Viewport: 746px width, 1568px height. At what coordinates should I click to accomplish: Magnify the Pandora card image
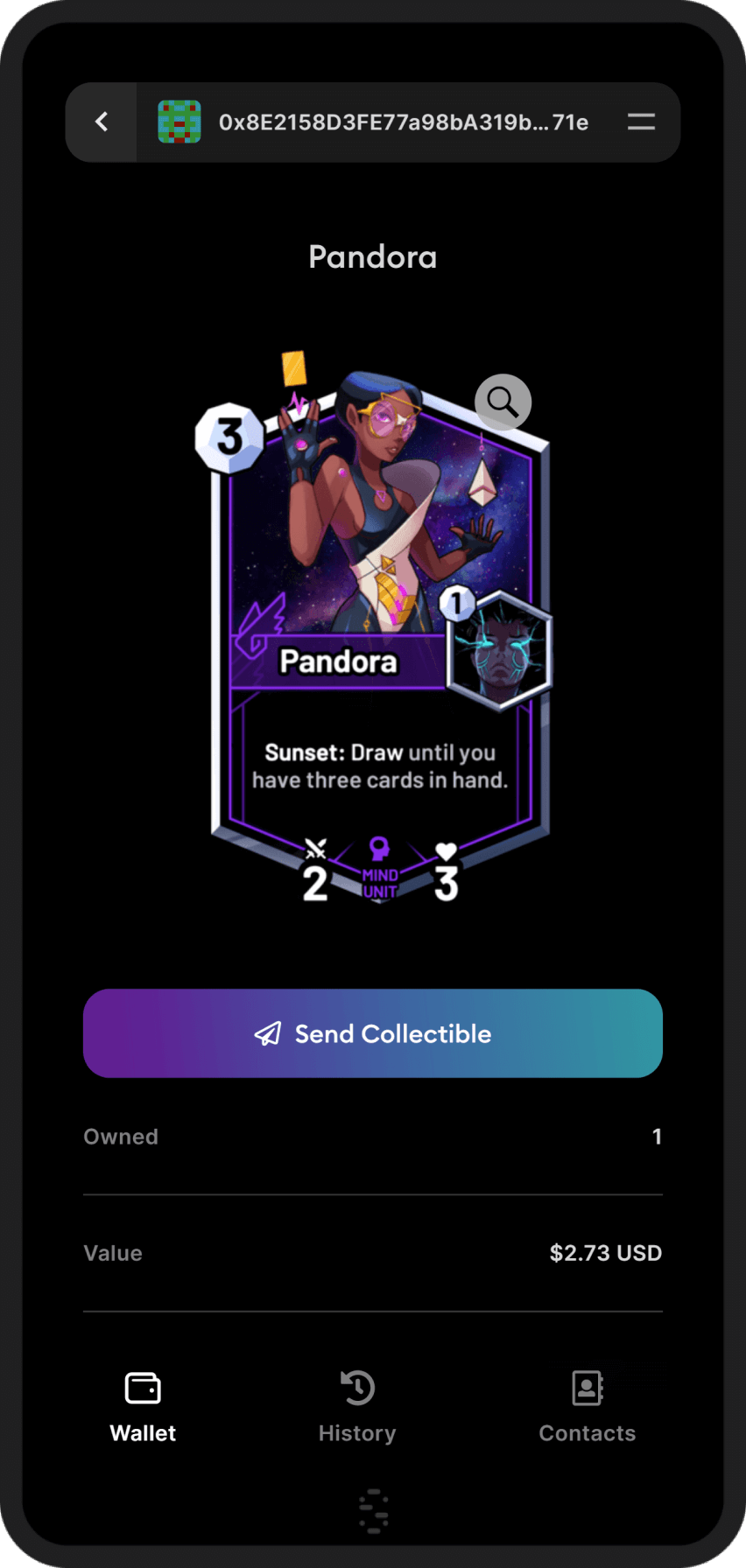tap(503, 402)
